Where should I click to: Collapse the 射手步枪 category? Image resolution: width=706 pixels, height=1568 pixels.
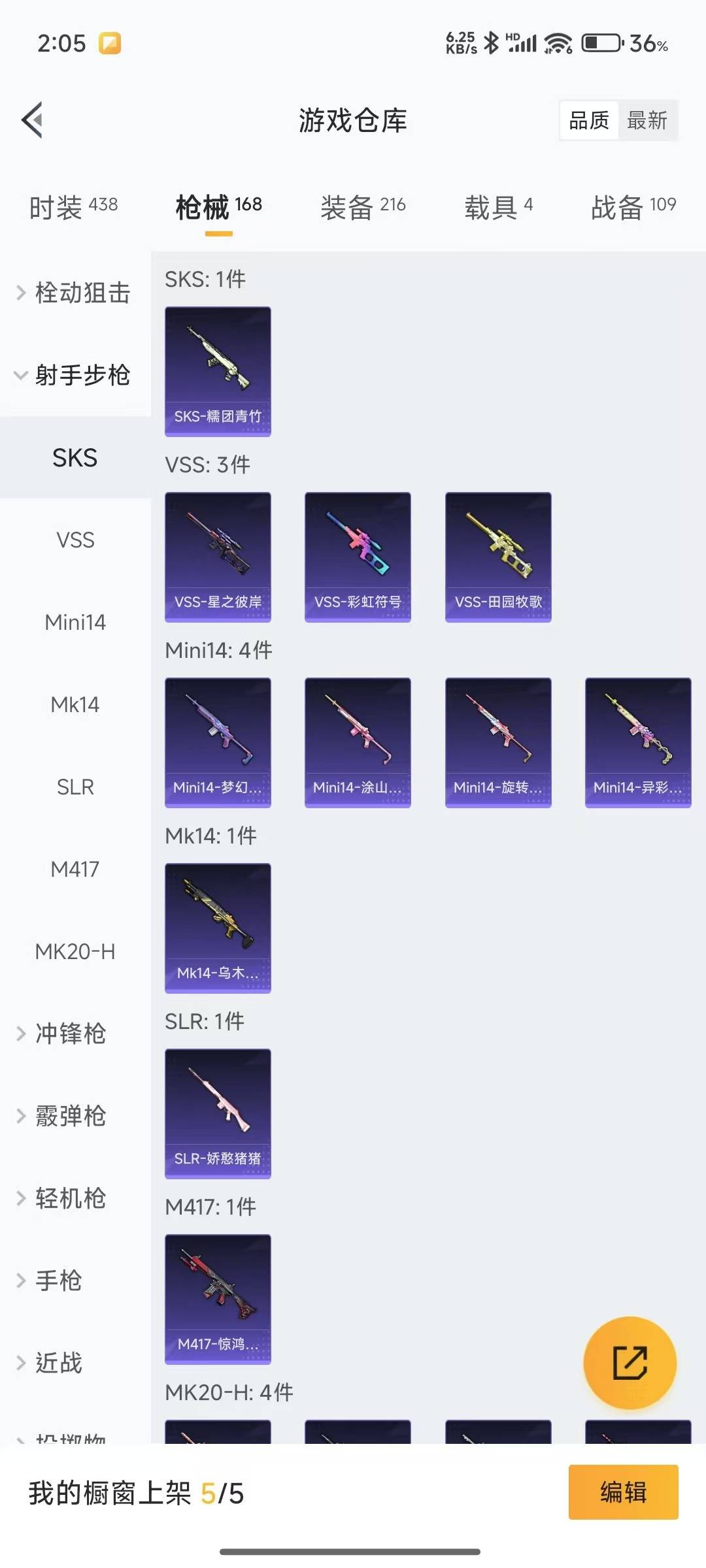click(x=75, y=375)
